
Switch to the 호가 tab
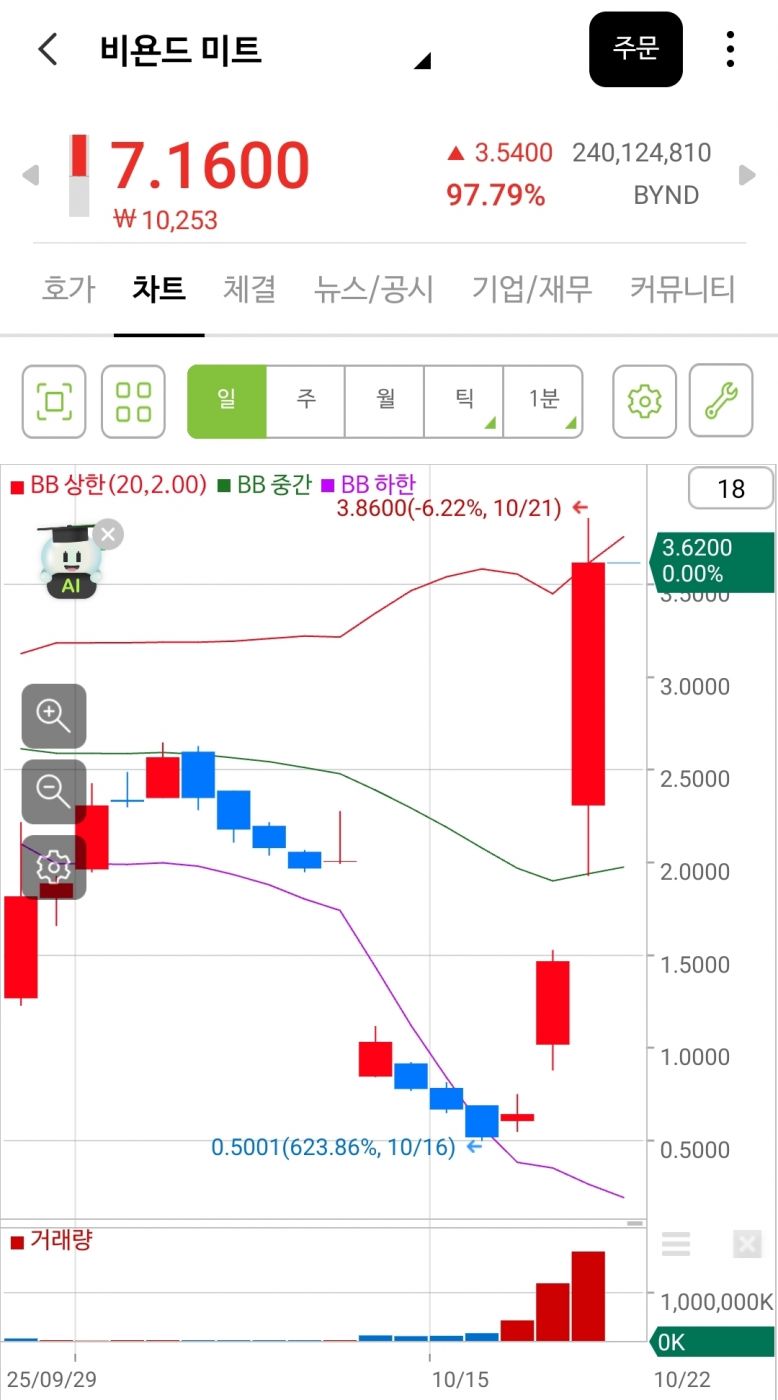pyautogui.click(x=68, y=289)
